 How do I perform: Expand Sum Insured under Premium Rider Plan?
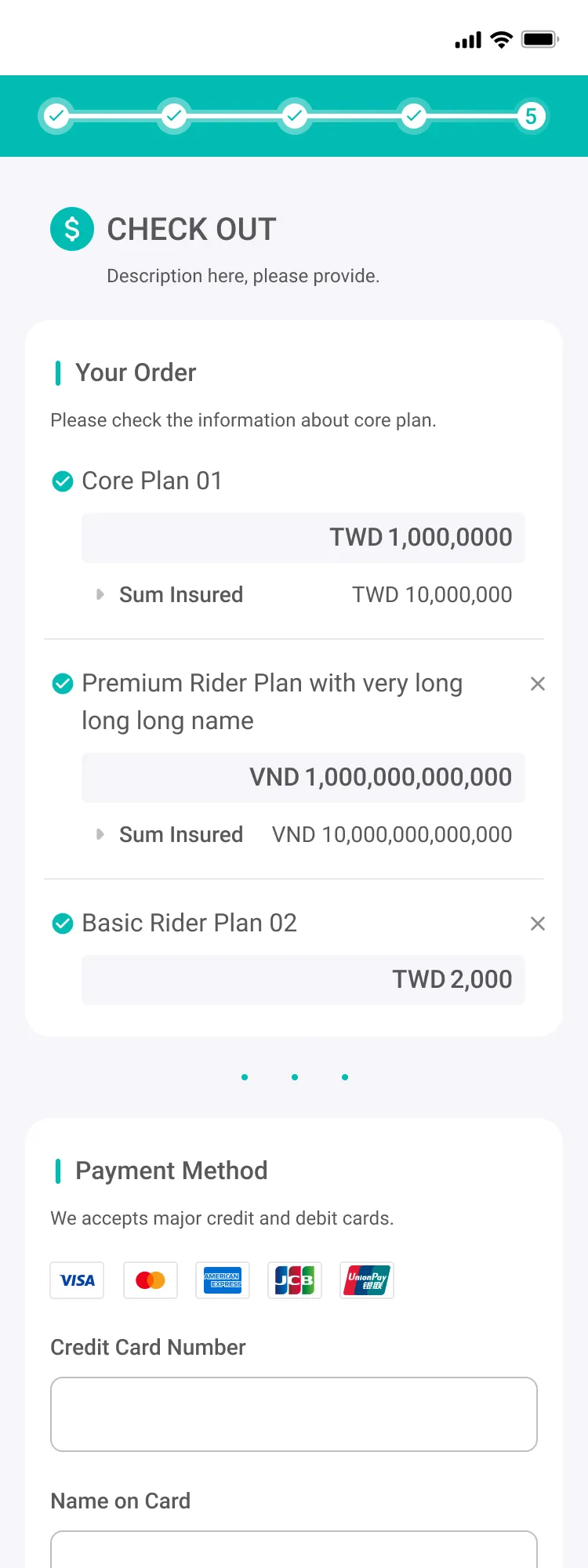click(100, 834)
